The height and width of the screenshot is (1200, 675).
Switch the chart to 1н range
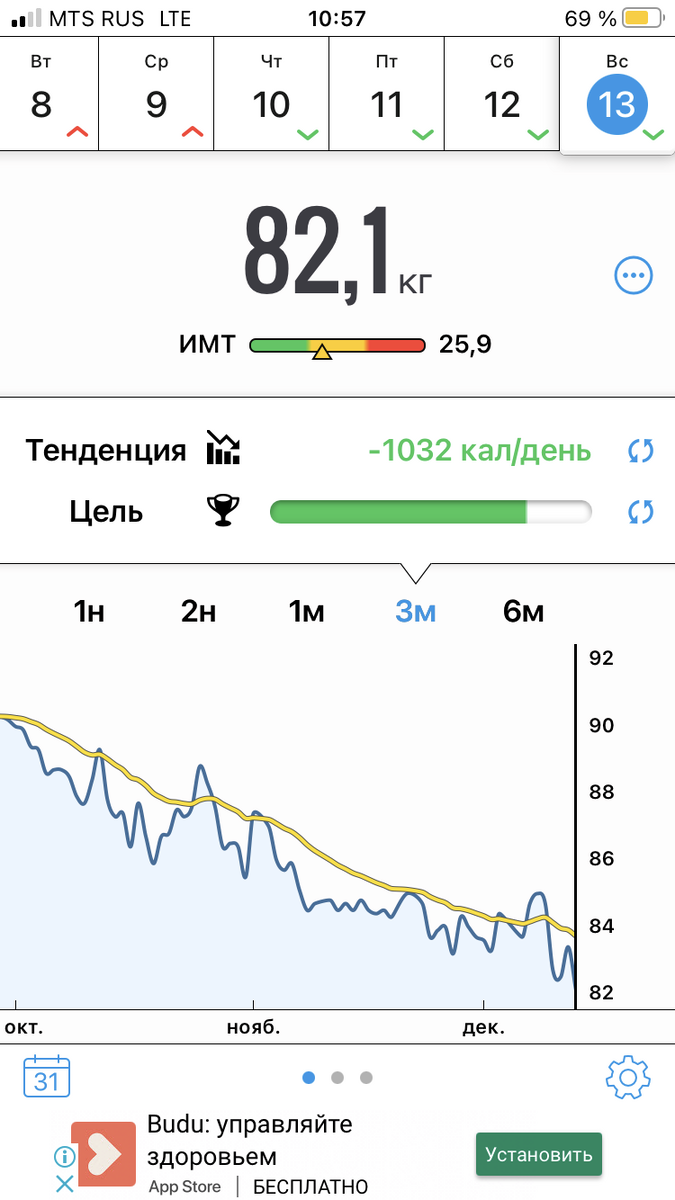pos(89,611)
